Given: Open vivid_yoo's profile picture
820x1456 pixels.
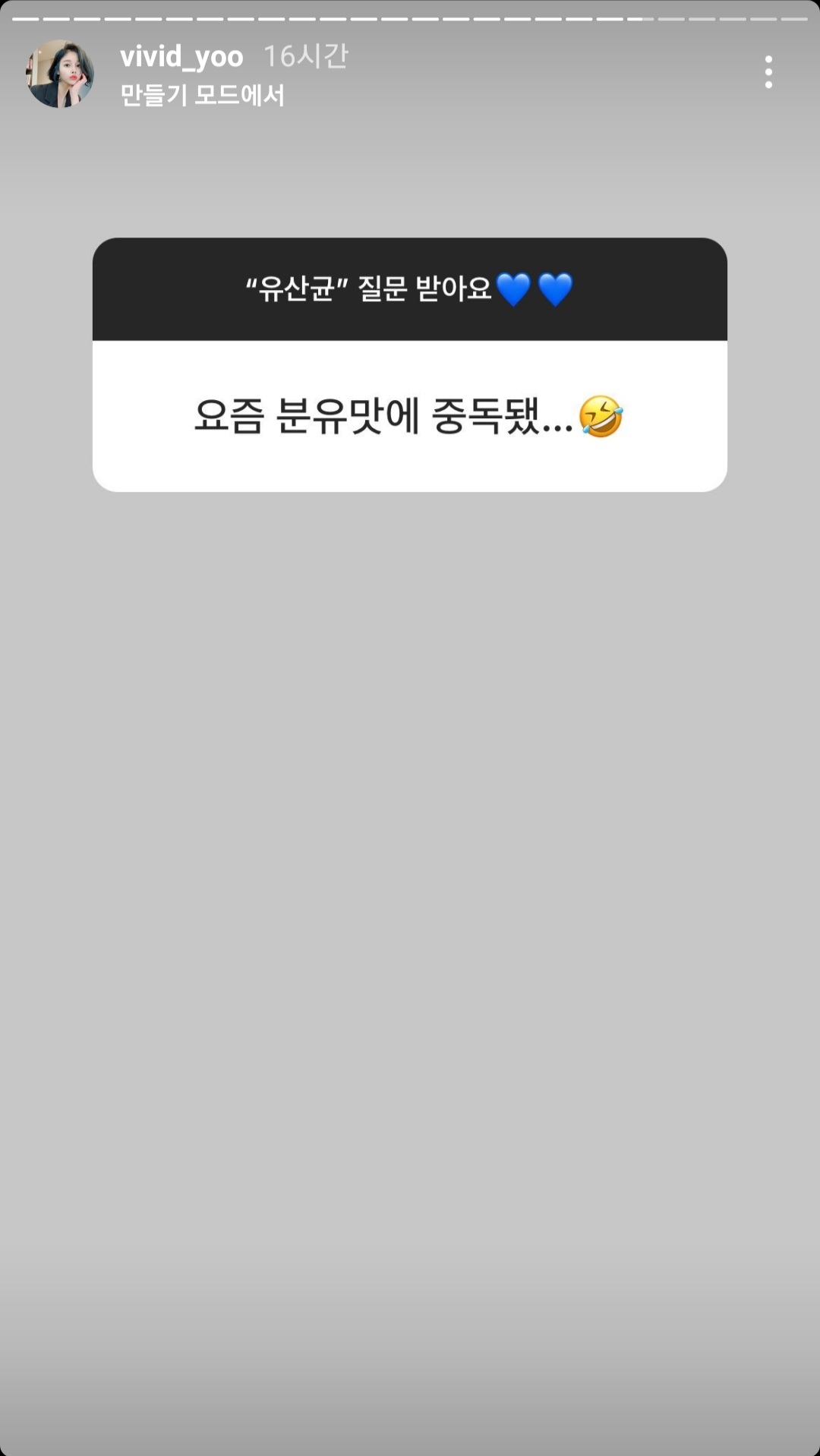Looking at the screenshot, I should [x=60, y=74].
